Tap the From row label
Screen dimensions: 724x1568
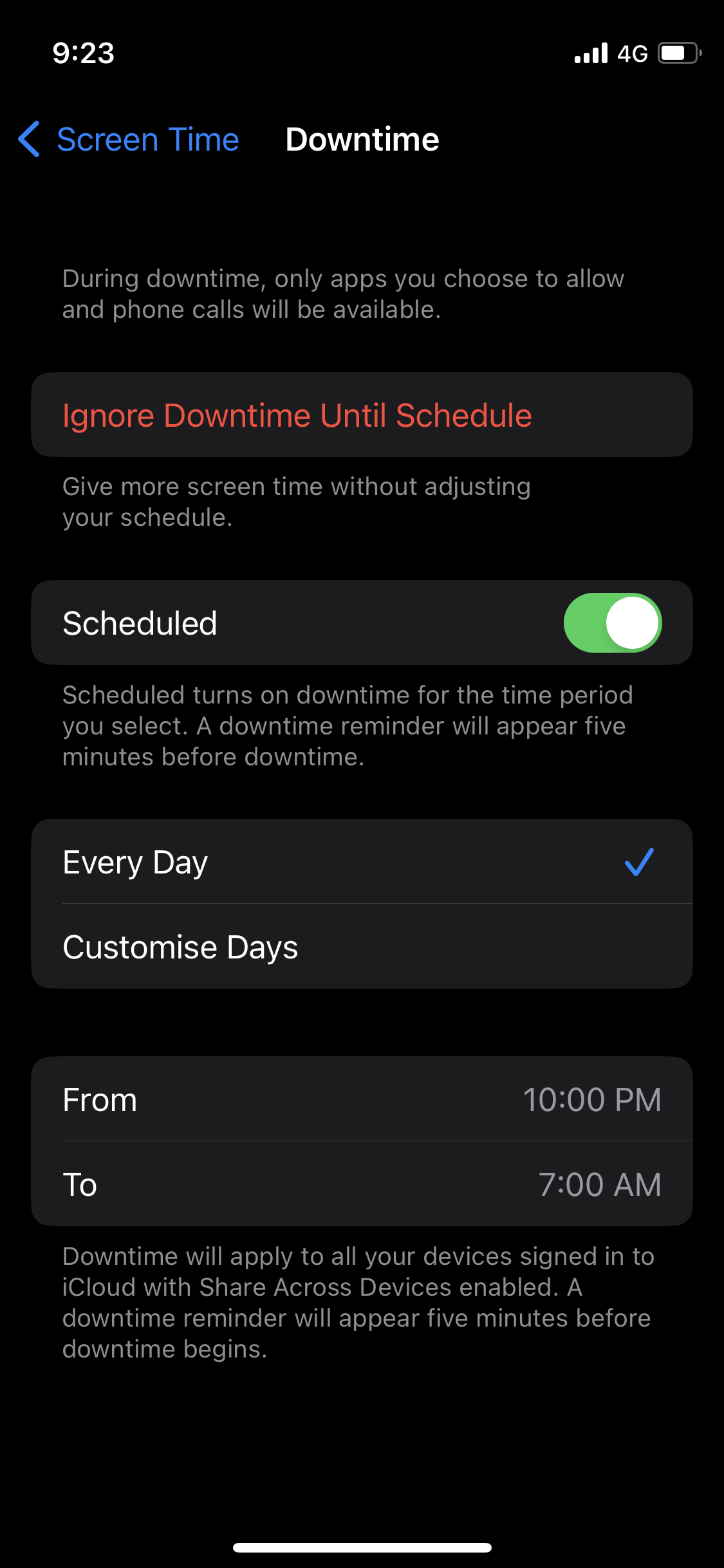point(100,1099)
